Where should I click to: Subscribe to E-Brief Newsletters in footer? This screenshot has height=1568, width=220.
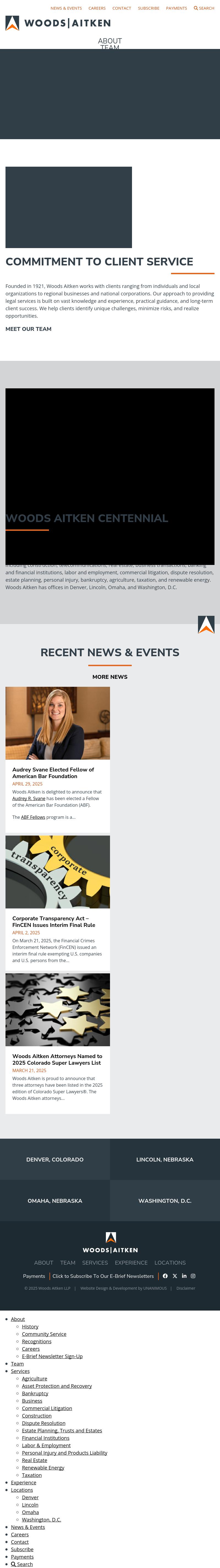click(103, 1276)
